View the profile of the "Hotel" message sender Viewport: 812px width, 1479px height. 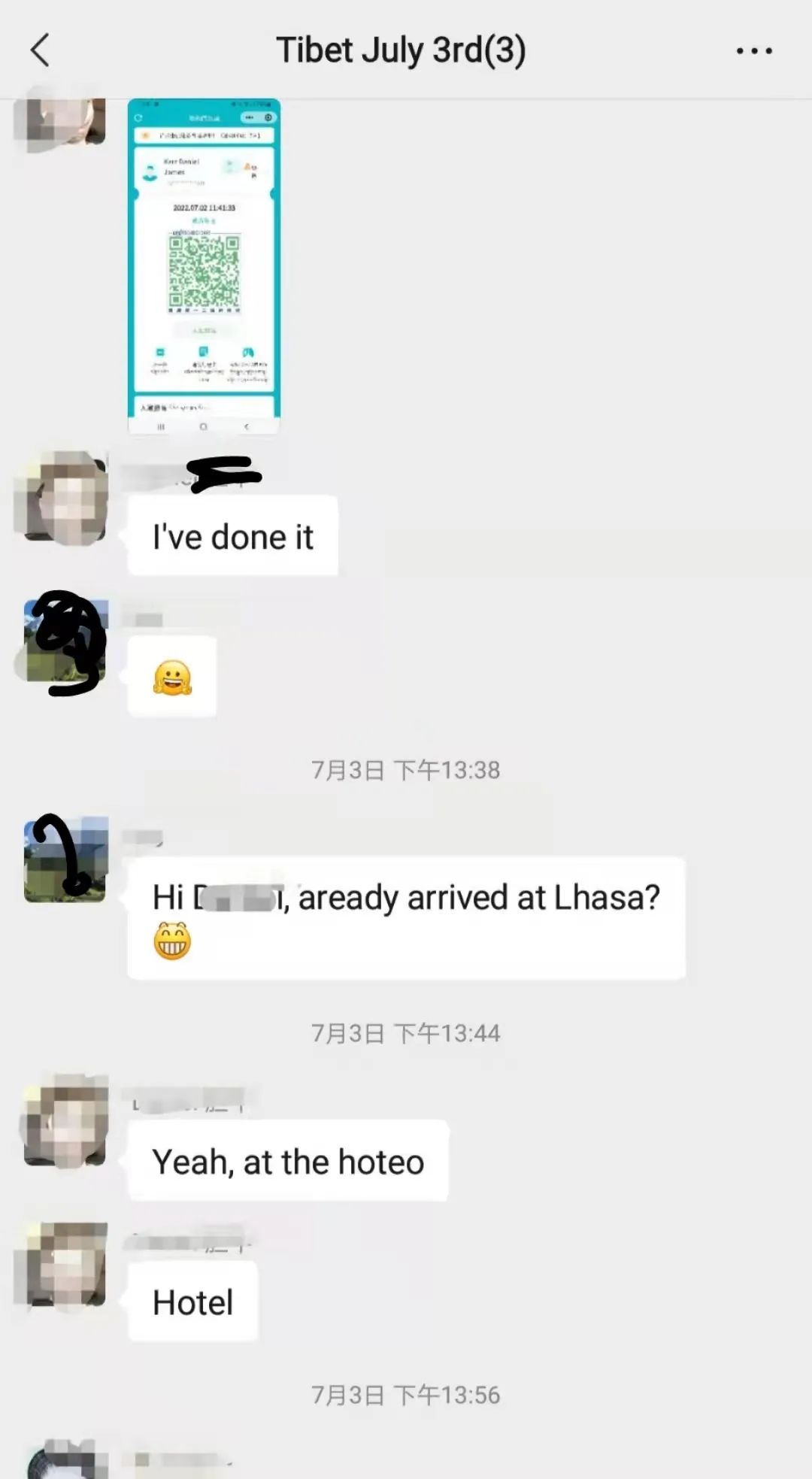click(x=66, y=1265)
